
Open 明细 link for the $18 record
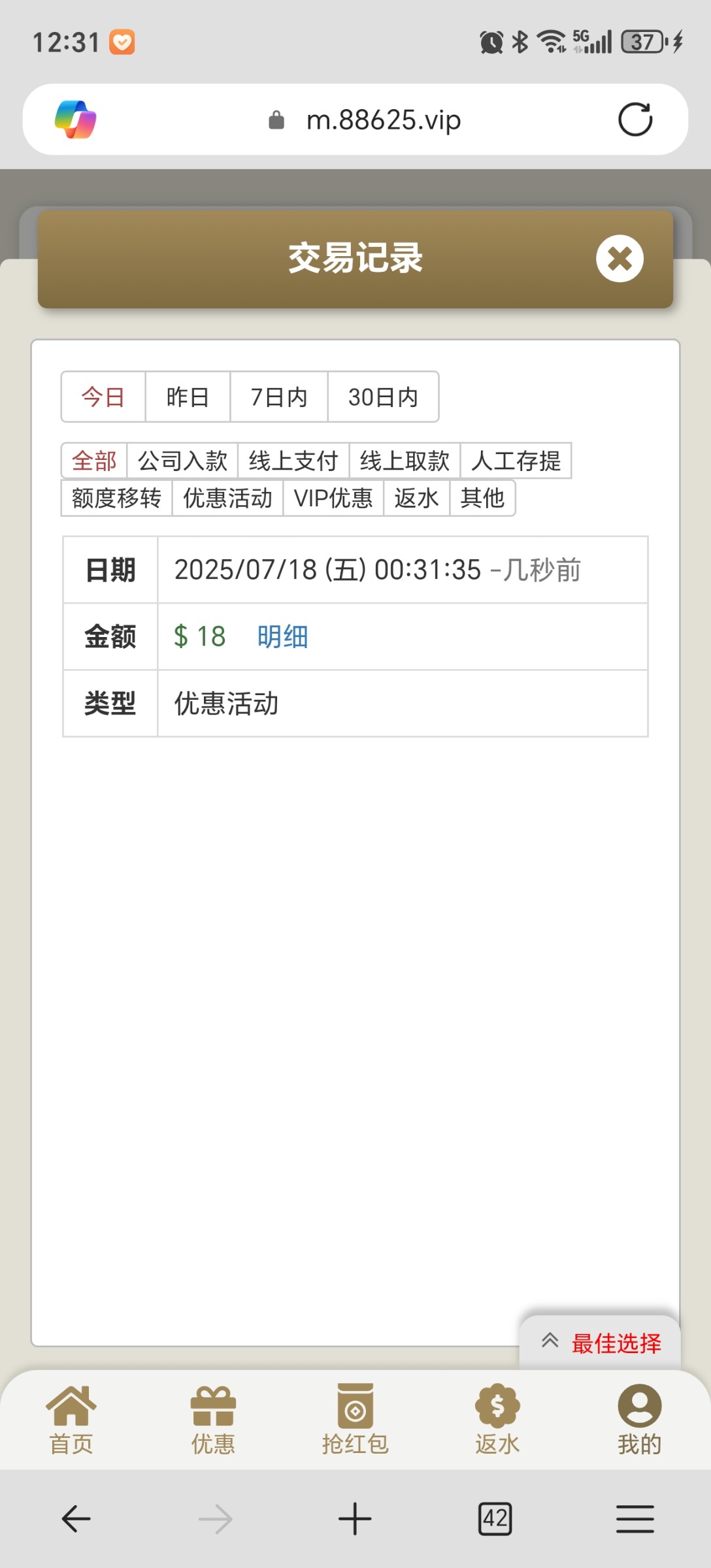(282, 637)
